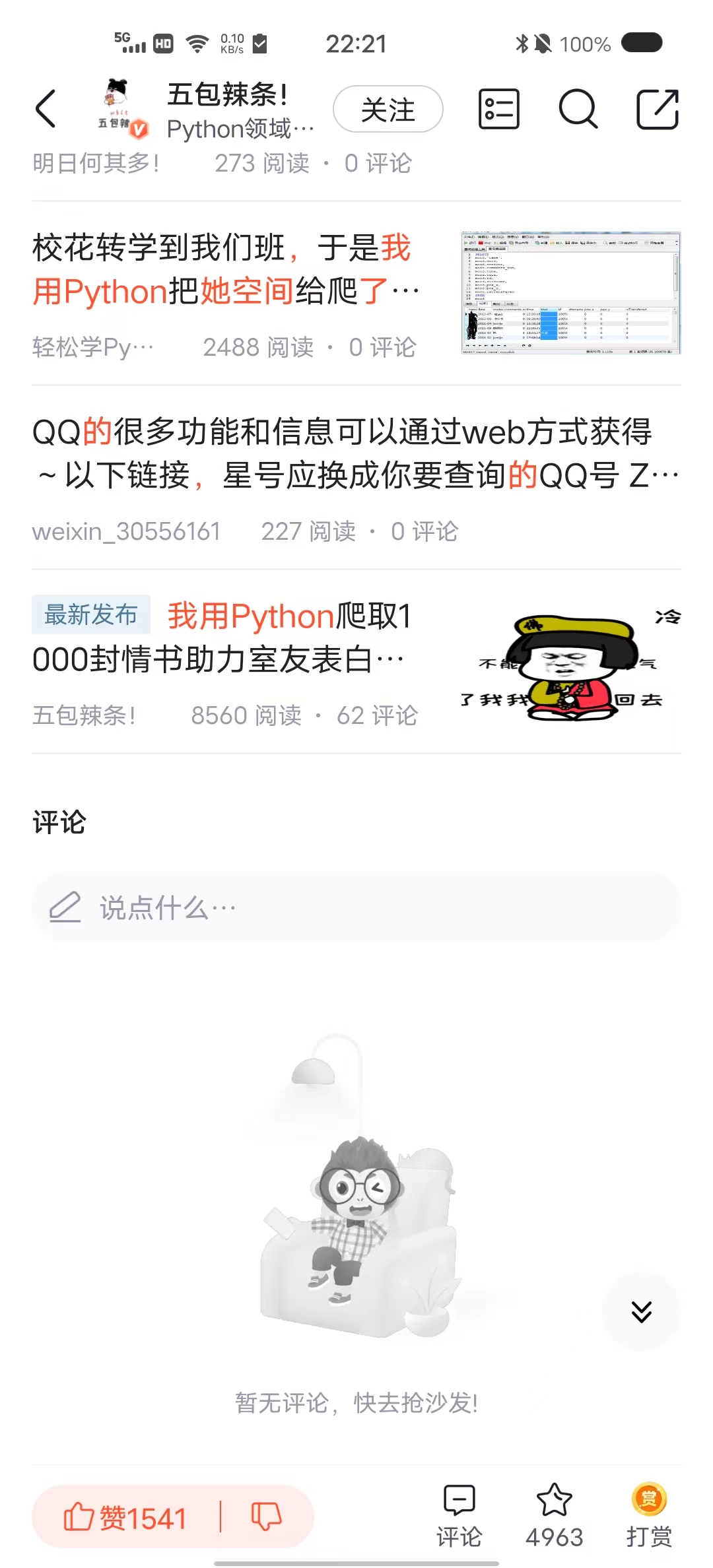The width and height of the screenshot is (713, 1568).
Task: Like the article with 赞1541
Action: (125, 1517)
